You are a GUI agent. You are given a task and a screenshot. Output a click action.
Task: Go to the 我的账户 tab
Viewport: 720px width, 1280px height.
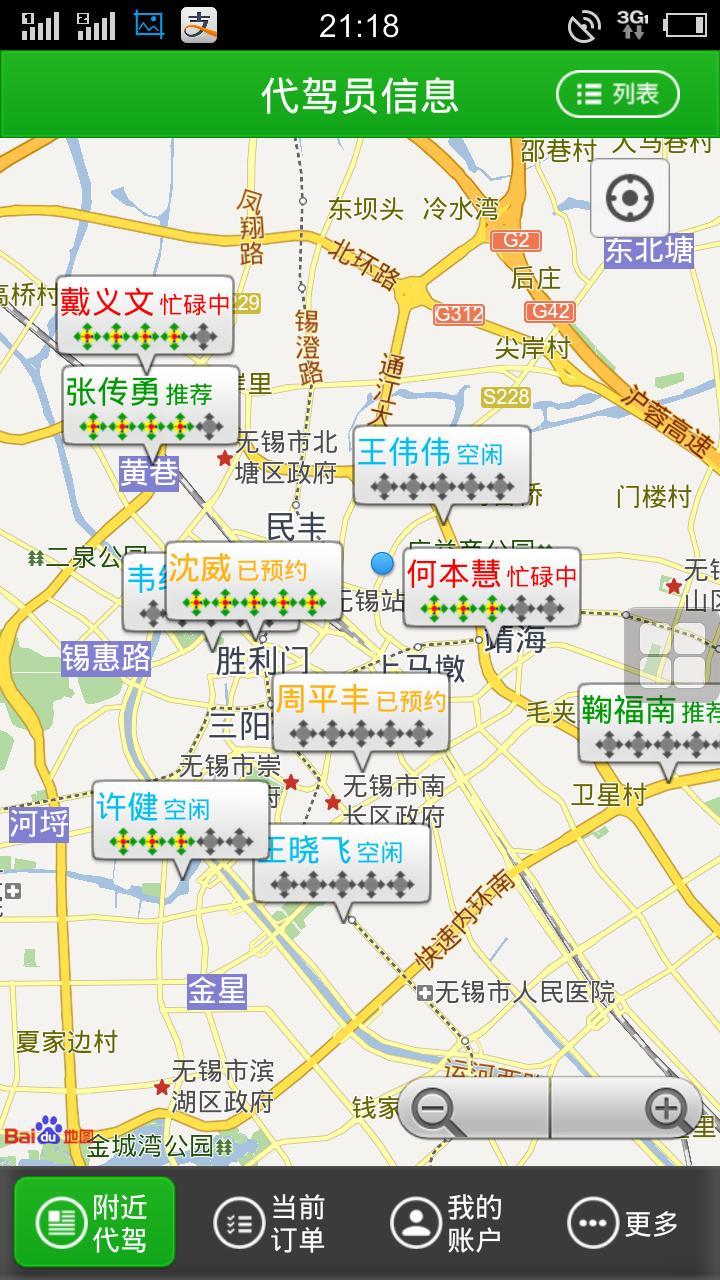click(447, 1223)
